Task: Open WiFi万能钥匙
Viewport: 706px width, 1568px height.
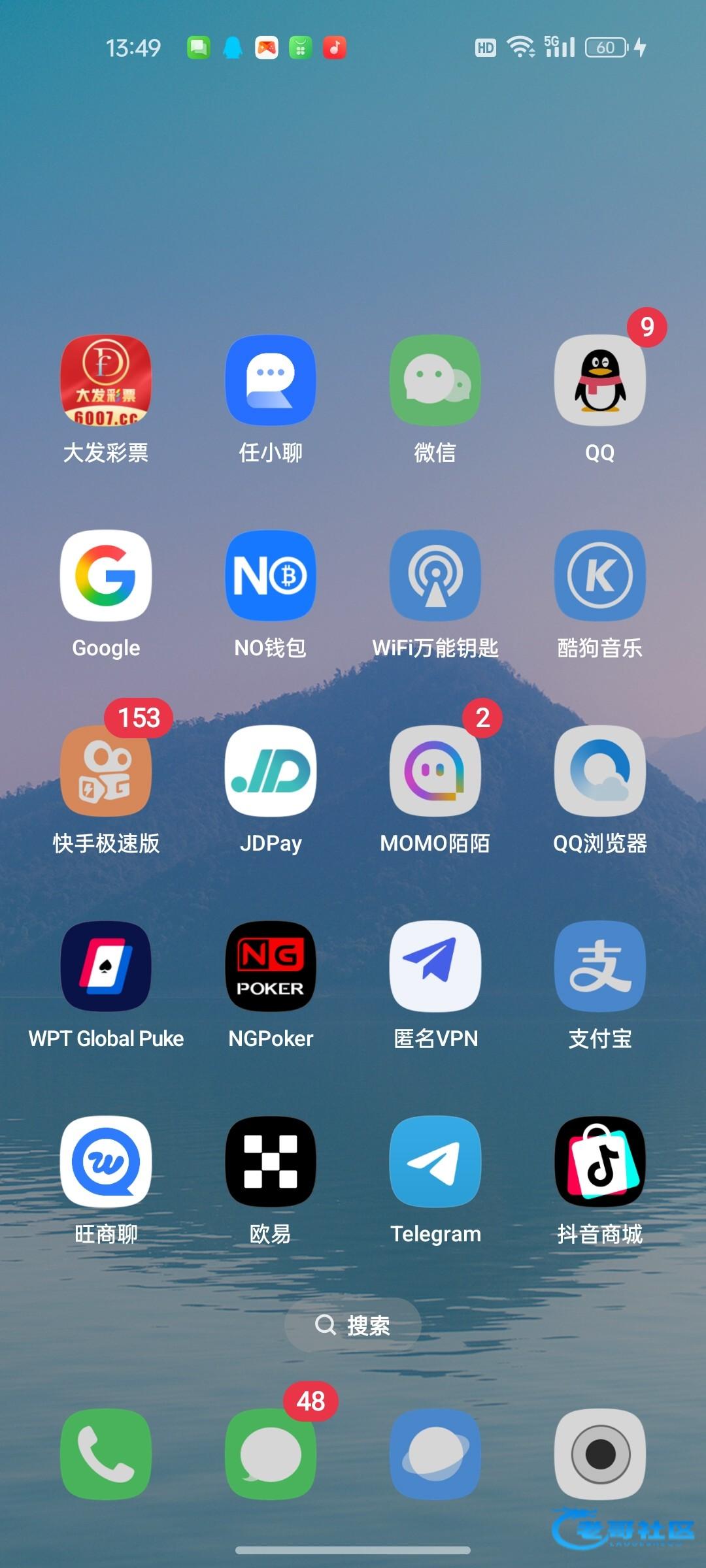Action: pos(435,576)
